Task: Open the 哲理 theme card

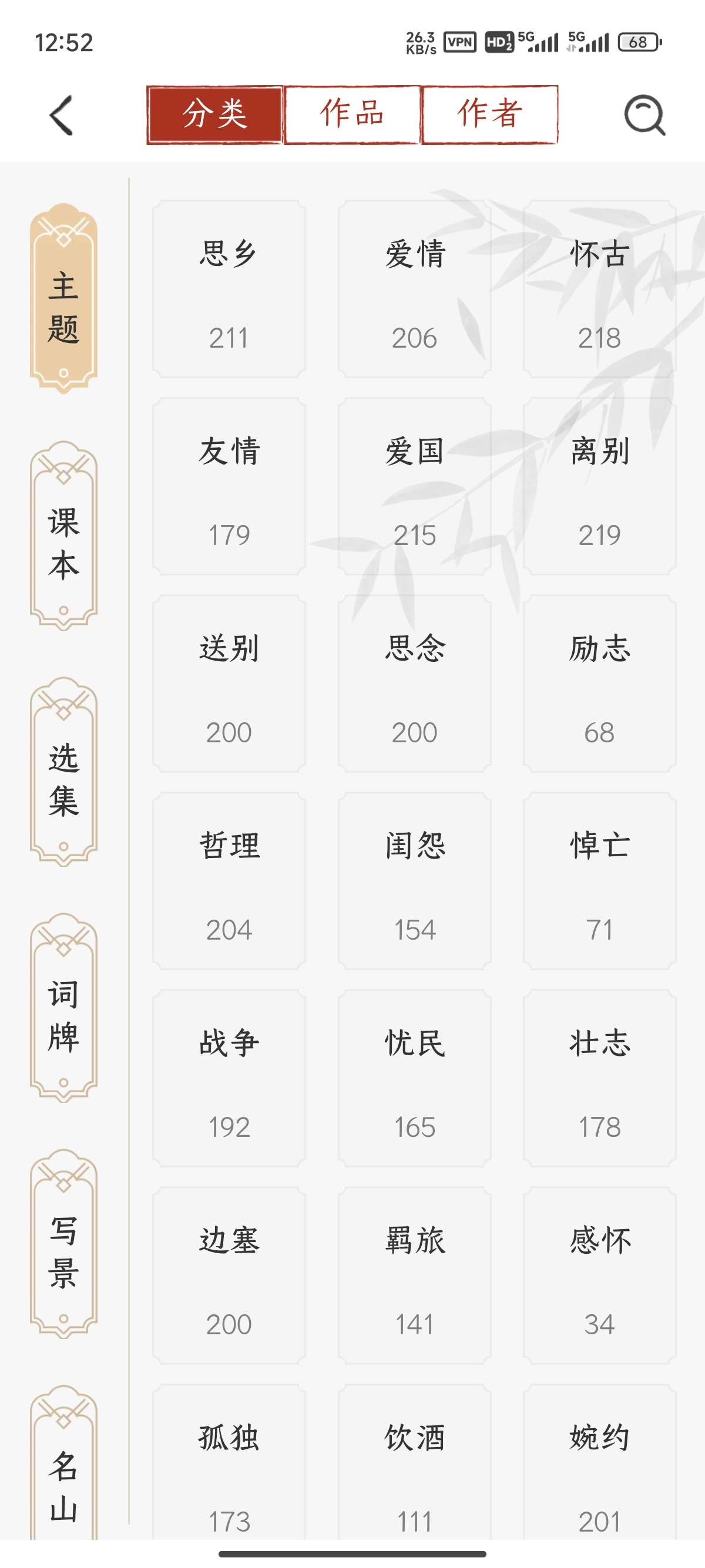Action: tap(229, 881)
